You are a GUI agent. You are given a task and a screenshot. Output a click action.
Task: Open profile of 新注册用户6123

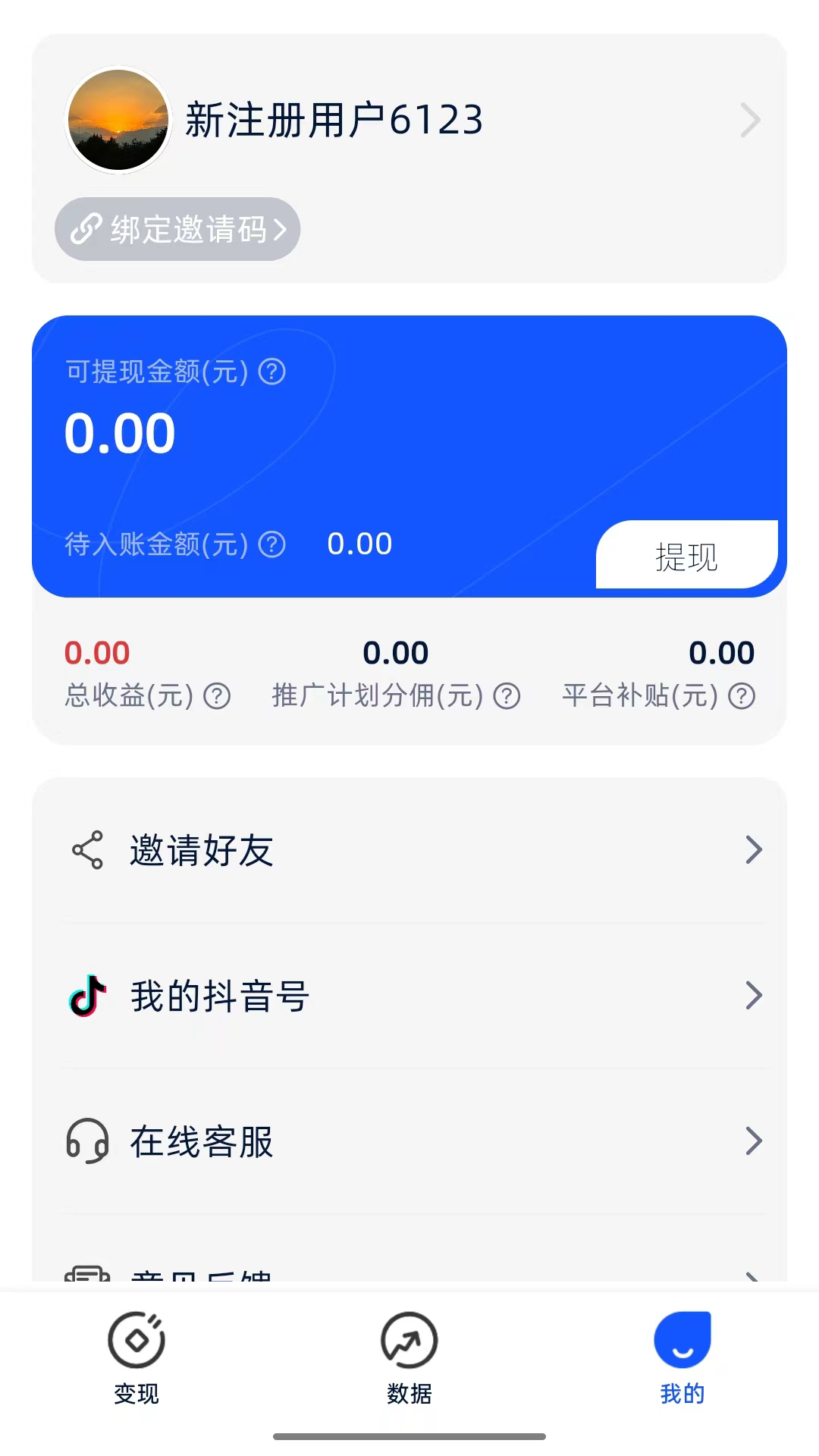click(x=409, y=120)
